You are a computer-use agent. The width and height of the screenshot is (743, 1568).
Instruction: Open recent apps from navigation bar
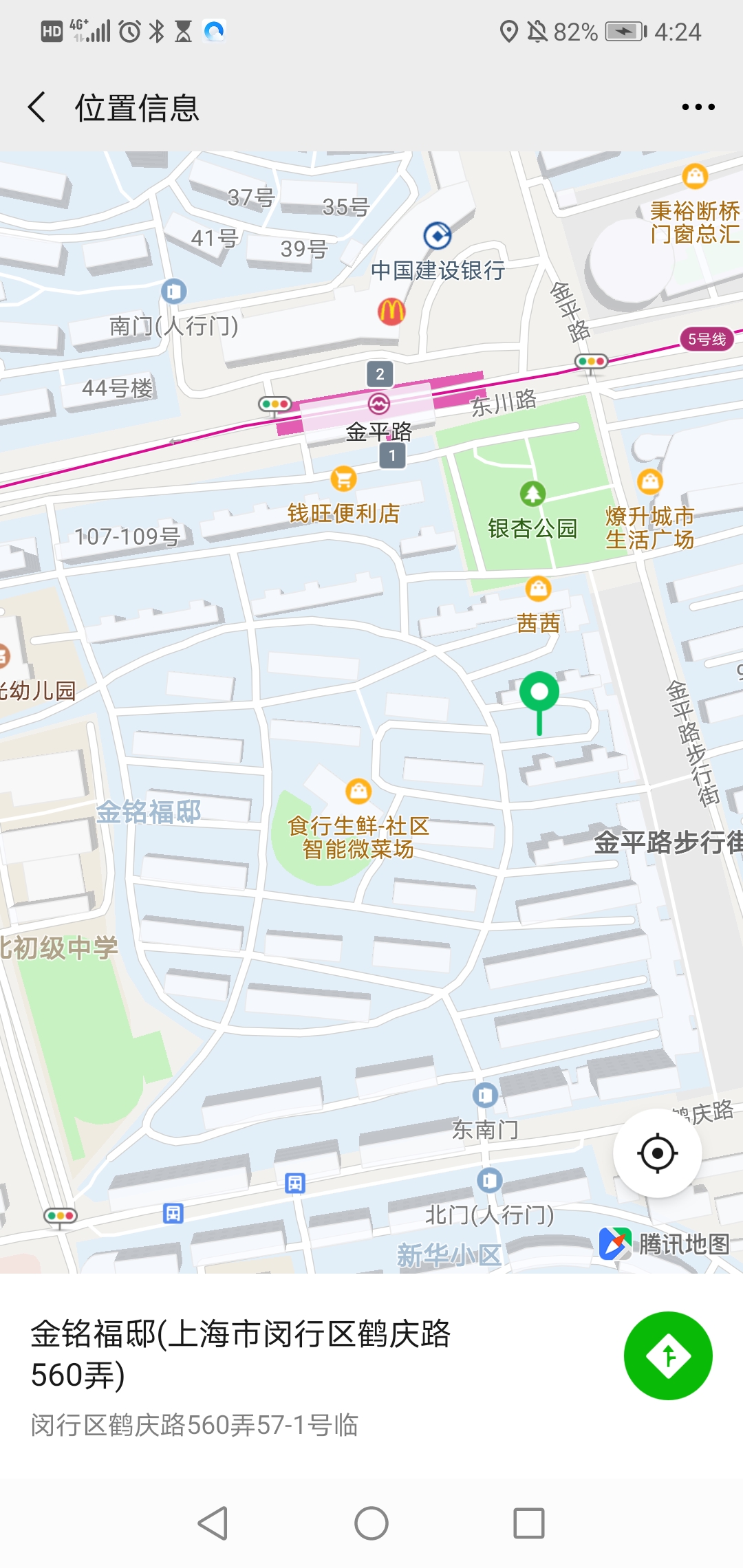(528, 1523)
